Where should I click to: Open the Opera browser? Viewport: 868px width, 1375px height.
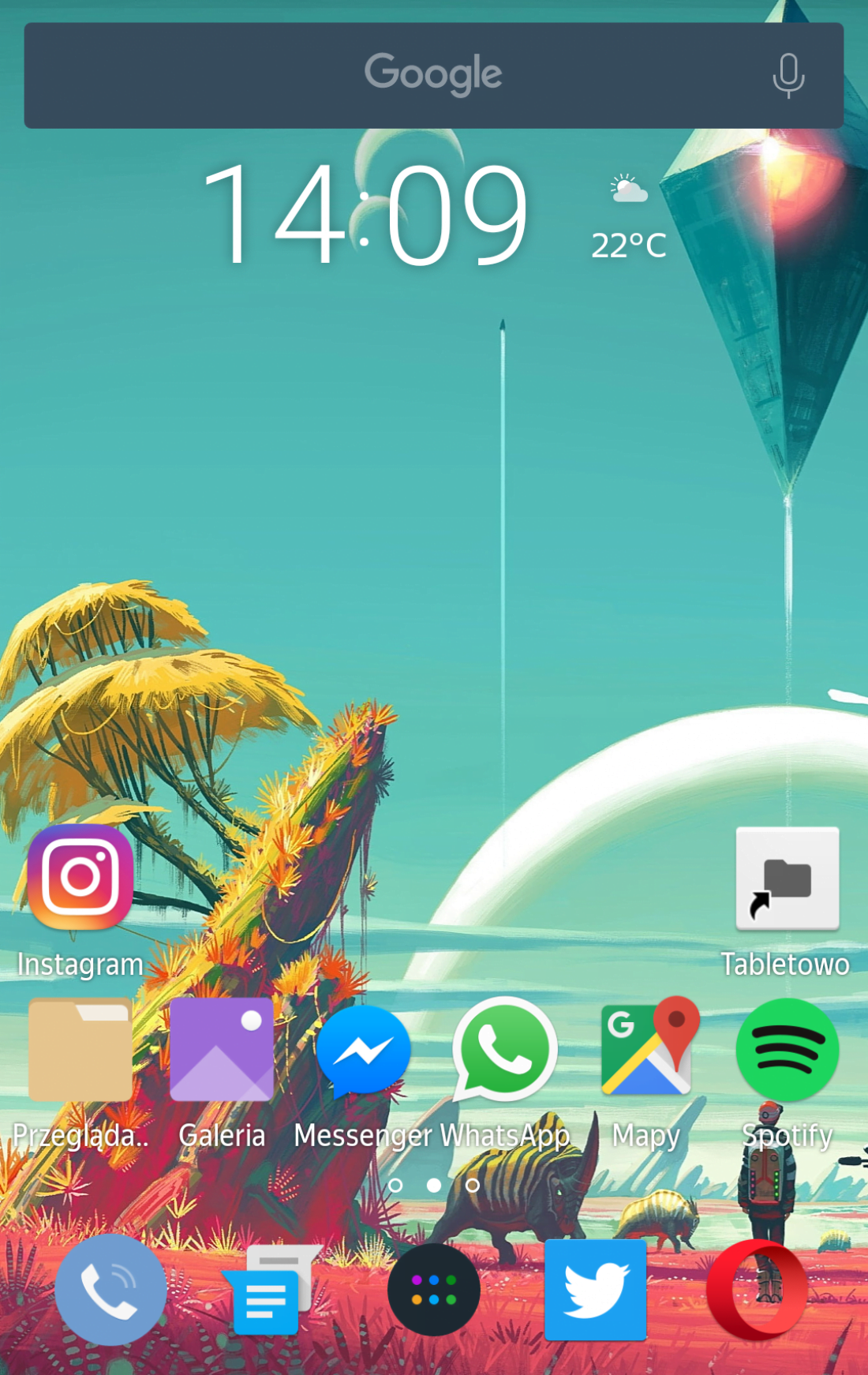coord(756,1290)
